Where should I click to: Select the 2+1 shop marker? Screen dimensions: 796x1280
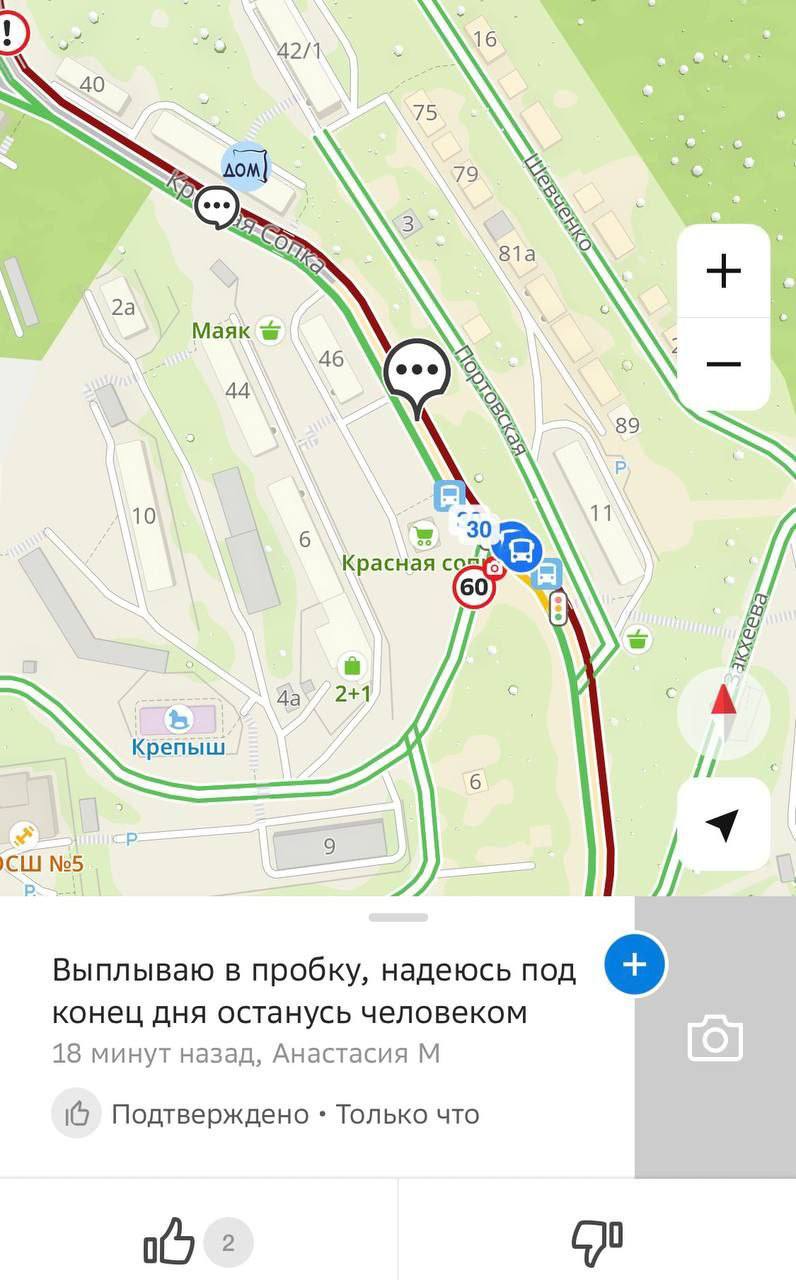[352, 677]
